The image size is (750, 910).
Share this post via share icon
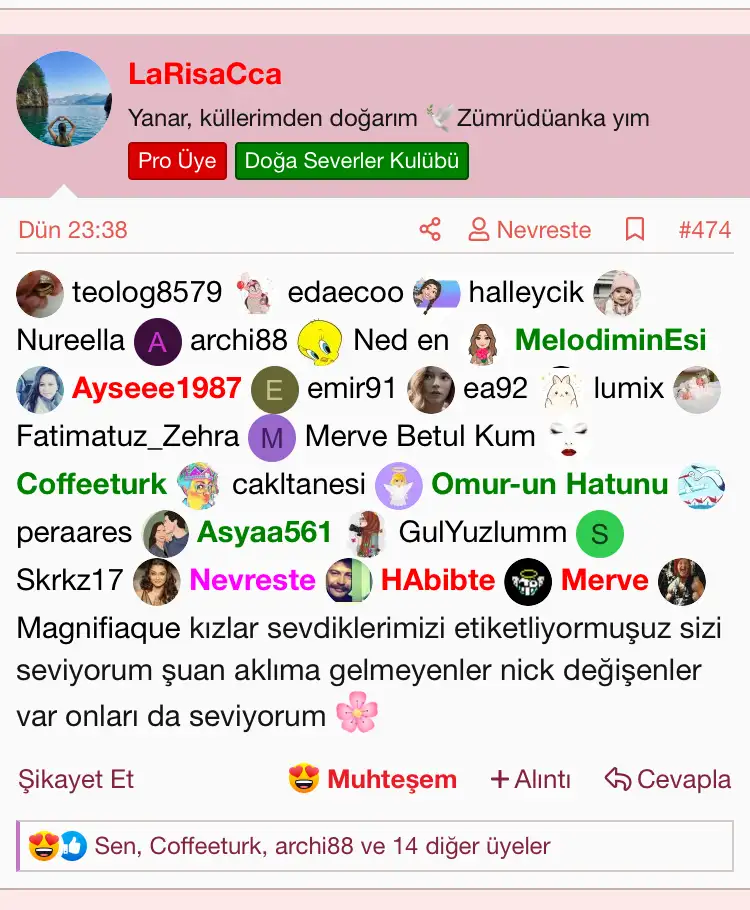click(430, 230)
